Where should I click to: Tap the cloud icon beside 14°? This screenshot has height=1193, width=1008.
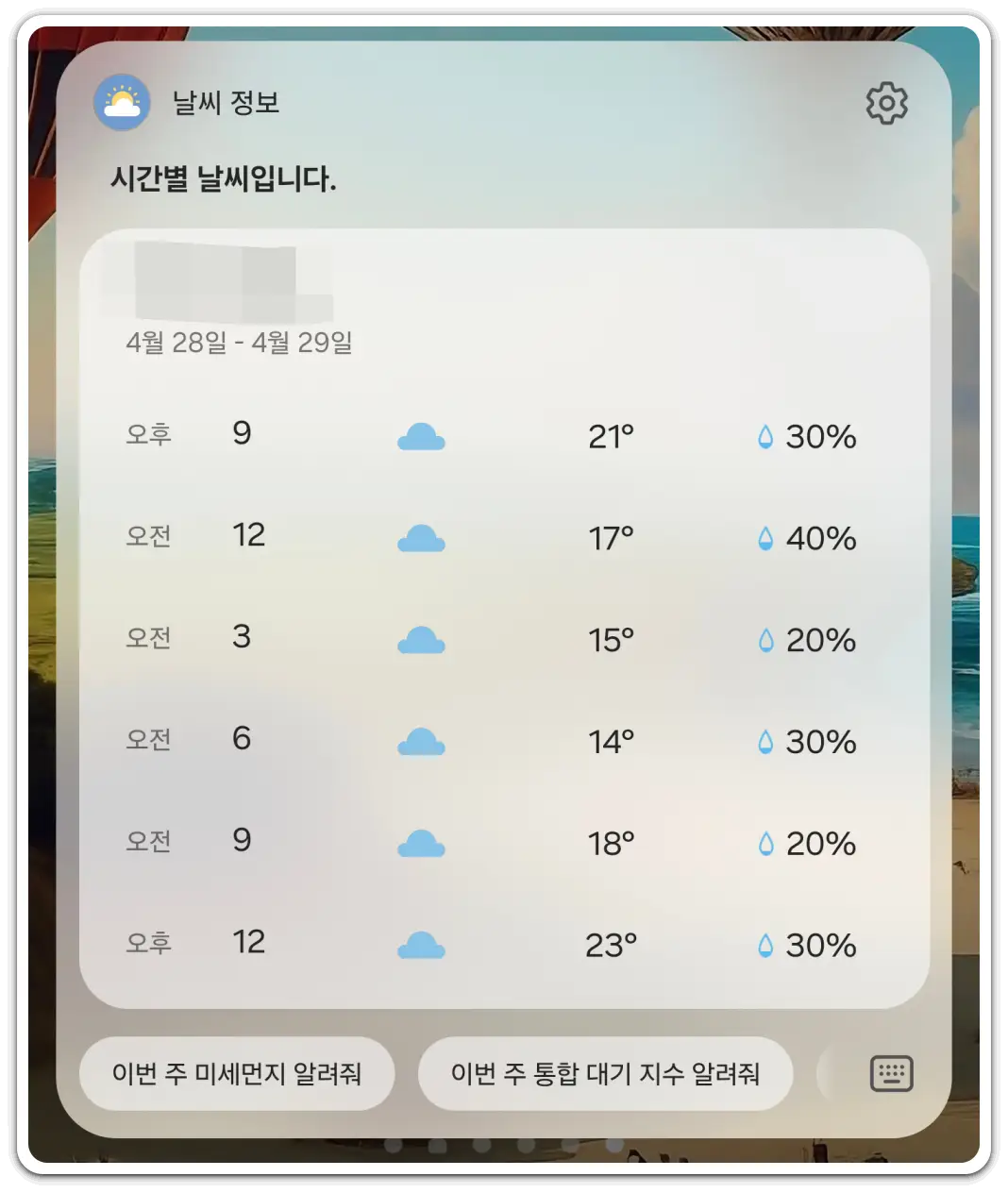point(422,742)
